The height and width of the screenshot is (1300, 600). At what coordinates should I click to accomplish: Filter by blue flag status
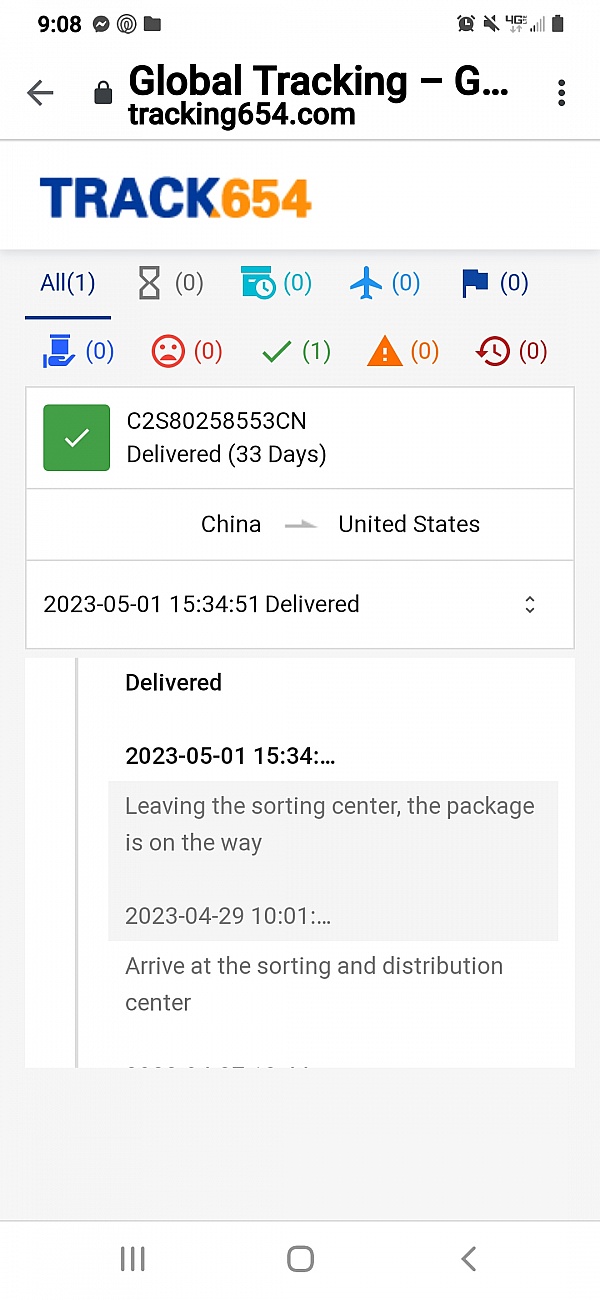tap(495, 283)
